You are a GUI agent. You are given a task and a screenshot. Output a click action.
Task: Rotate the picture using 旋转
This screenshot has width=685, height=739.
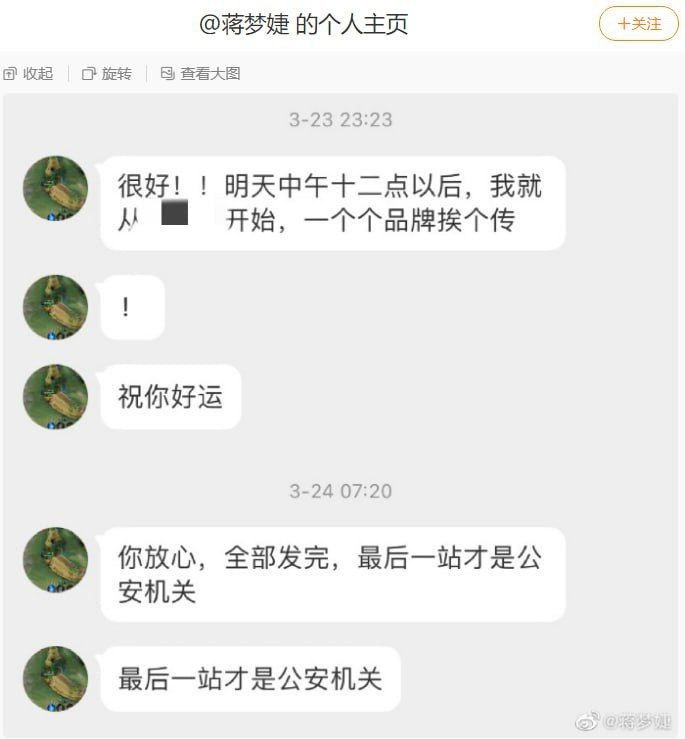[x=107, y=73]
